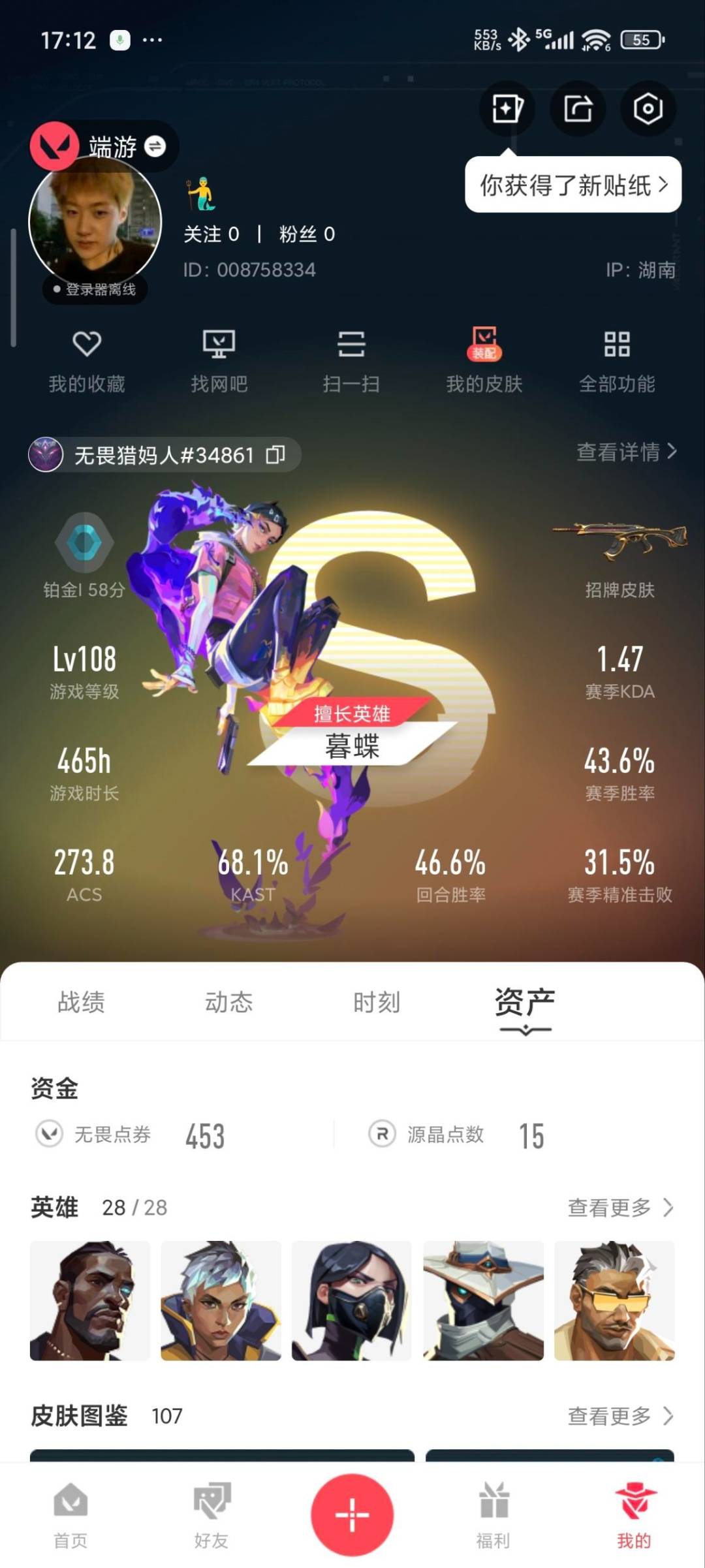705x1568 pixels.
Task: Show 全部功能 all functions
Action: tap(617, 361)
